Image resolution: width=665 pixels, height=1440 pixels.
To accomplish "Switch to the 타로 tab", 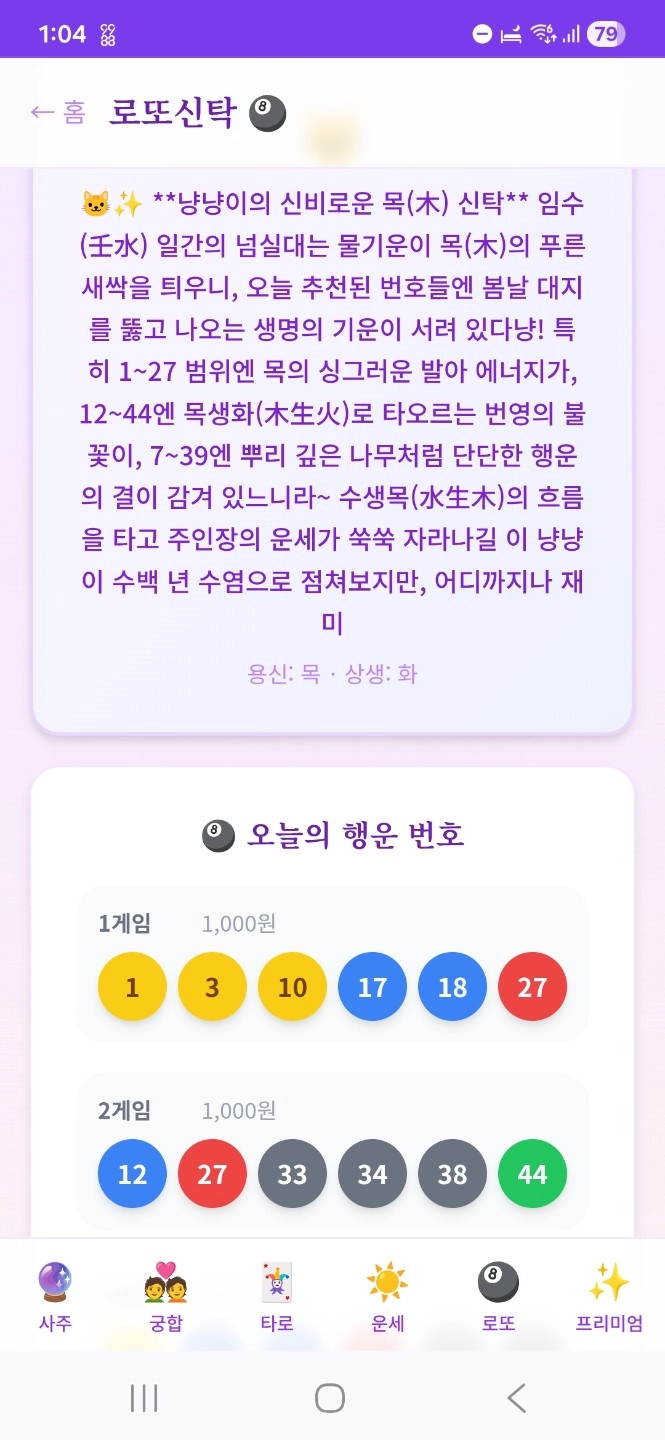I will (x=277, y=1296).
